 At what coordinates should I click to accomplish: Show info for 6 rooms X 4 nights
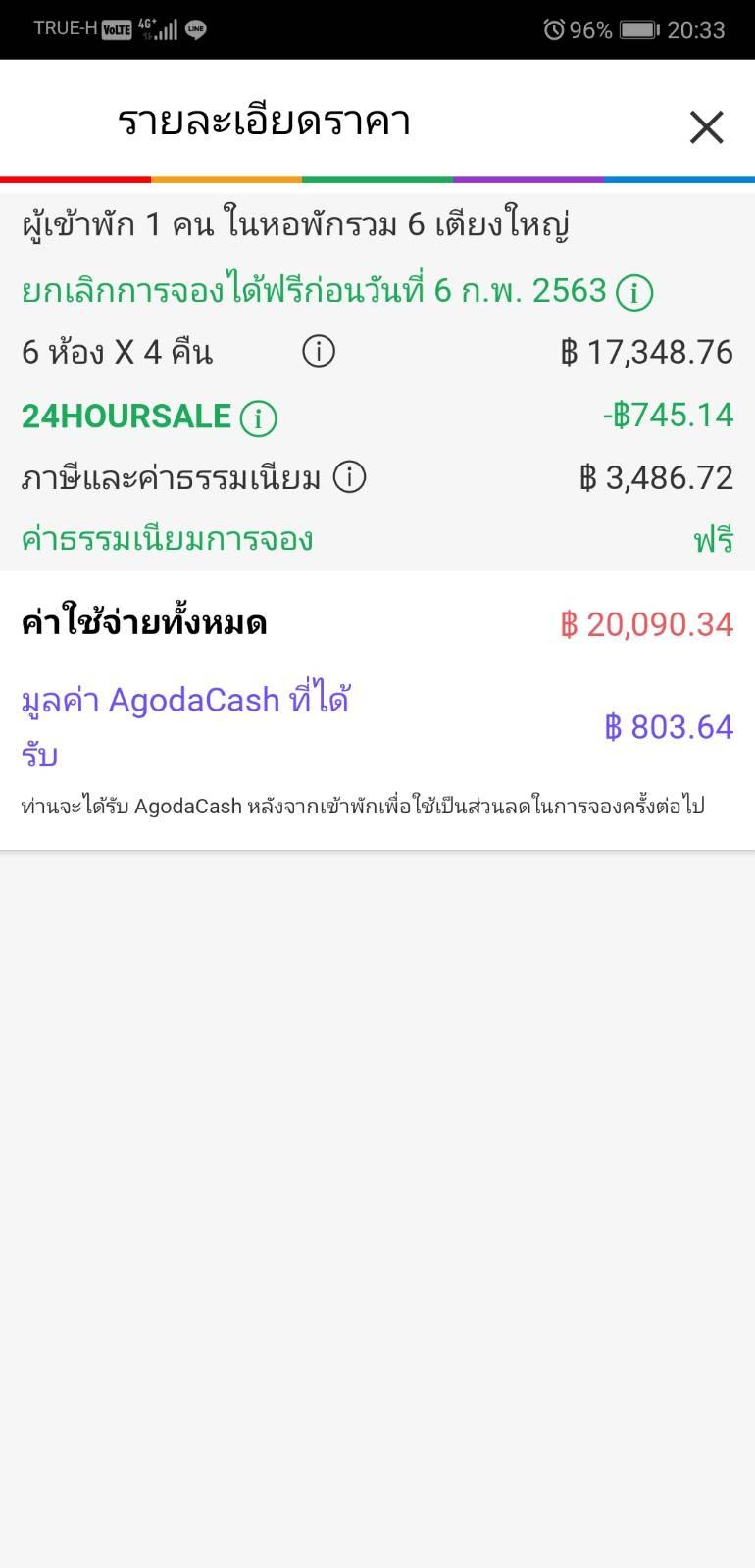(x=318, y=351)
